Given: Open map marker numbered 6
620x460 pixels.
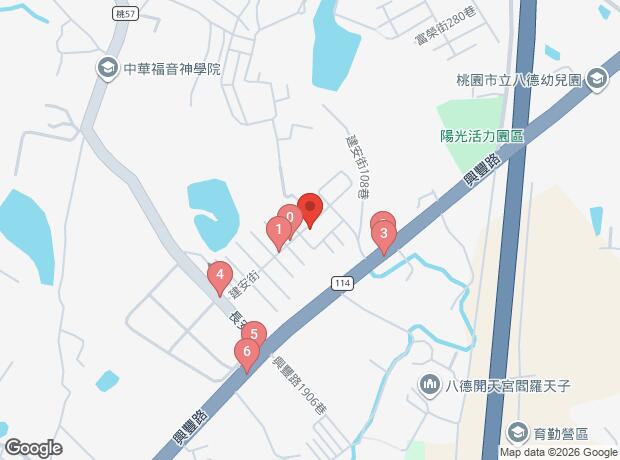Looking at the screenshot, I should (x=246, y=352).
